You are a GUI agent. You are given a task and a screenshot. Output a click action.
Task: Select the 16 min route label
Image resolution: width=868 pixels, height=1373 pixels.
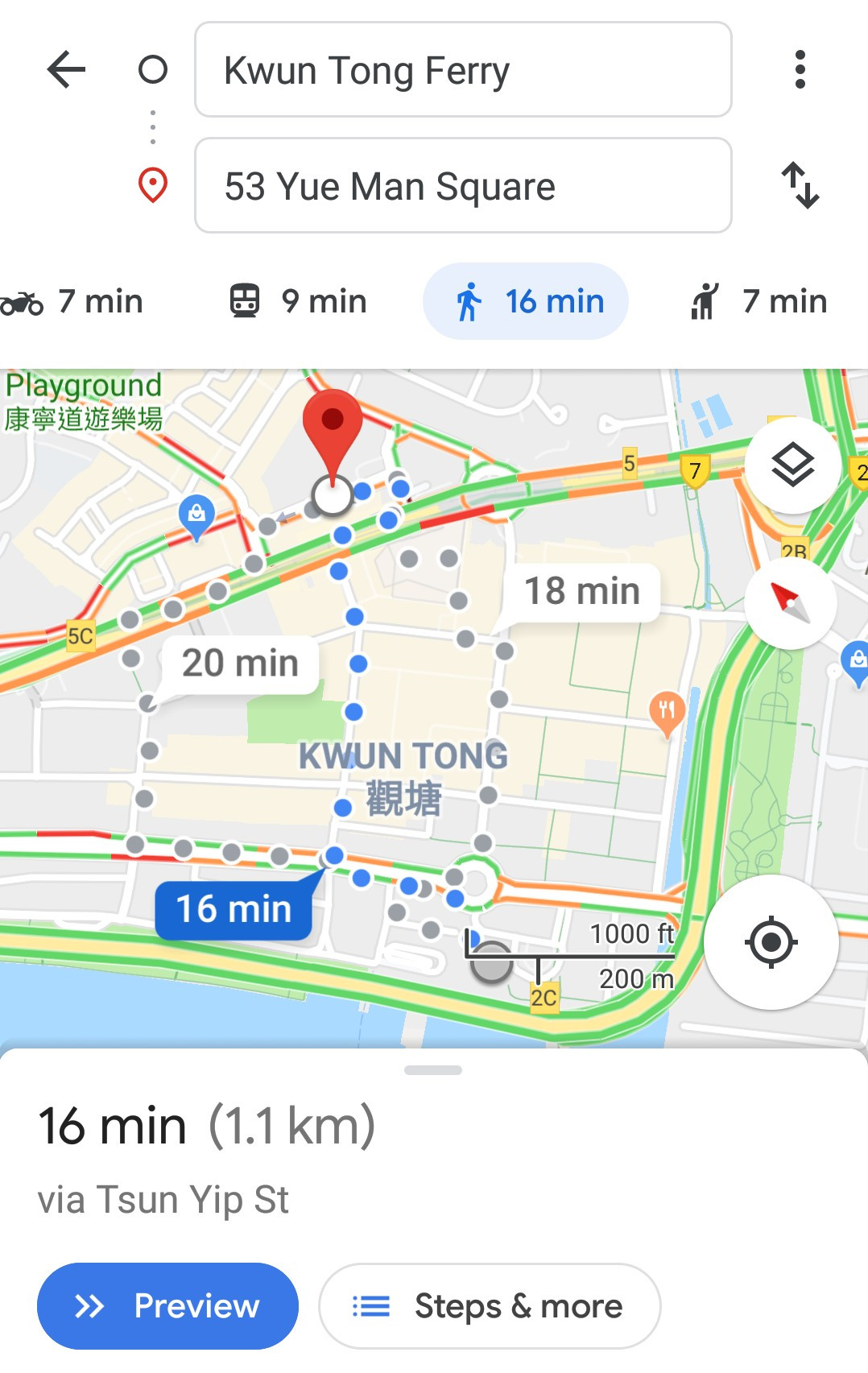(x=234, y=909)
